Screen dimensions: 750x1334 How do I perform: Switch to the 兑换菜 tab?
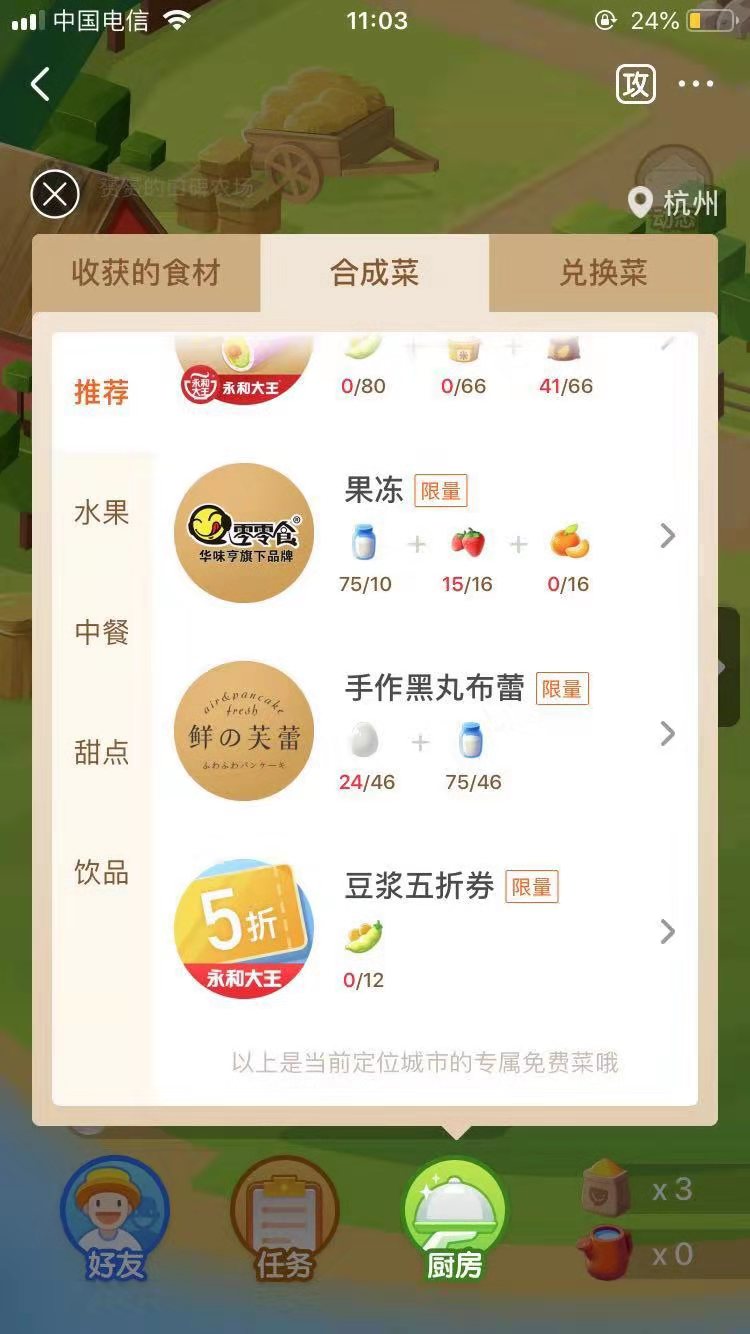click(603, 273)
